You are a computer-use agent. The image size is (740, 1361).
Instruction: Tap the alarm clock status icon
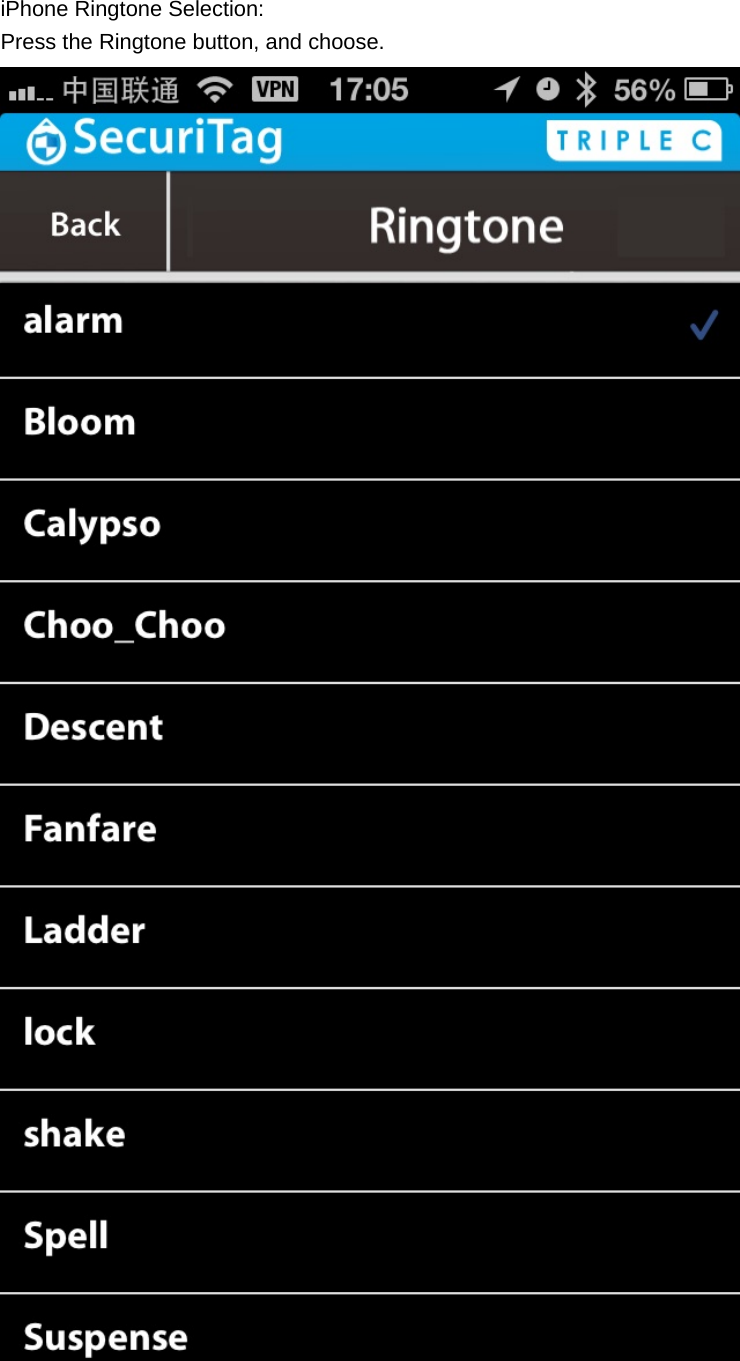click(546, 89)
